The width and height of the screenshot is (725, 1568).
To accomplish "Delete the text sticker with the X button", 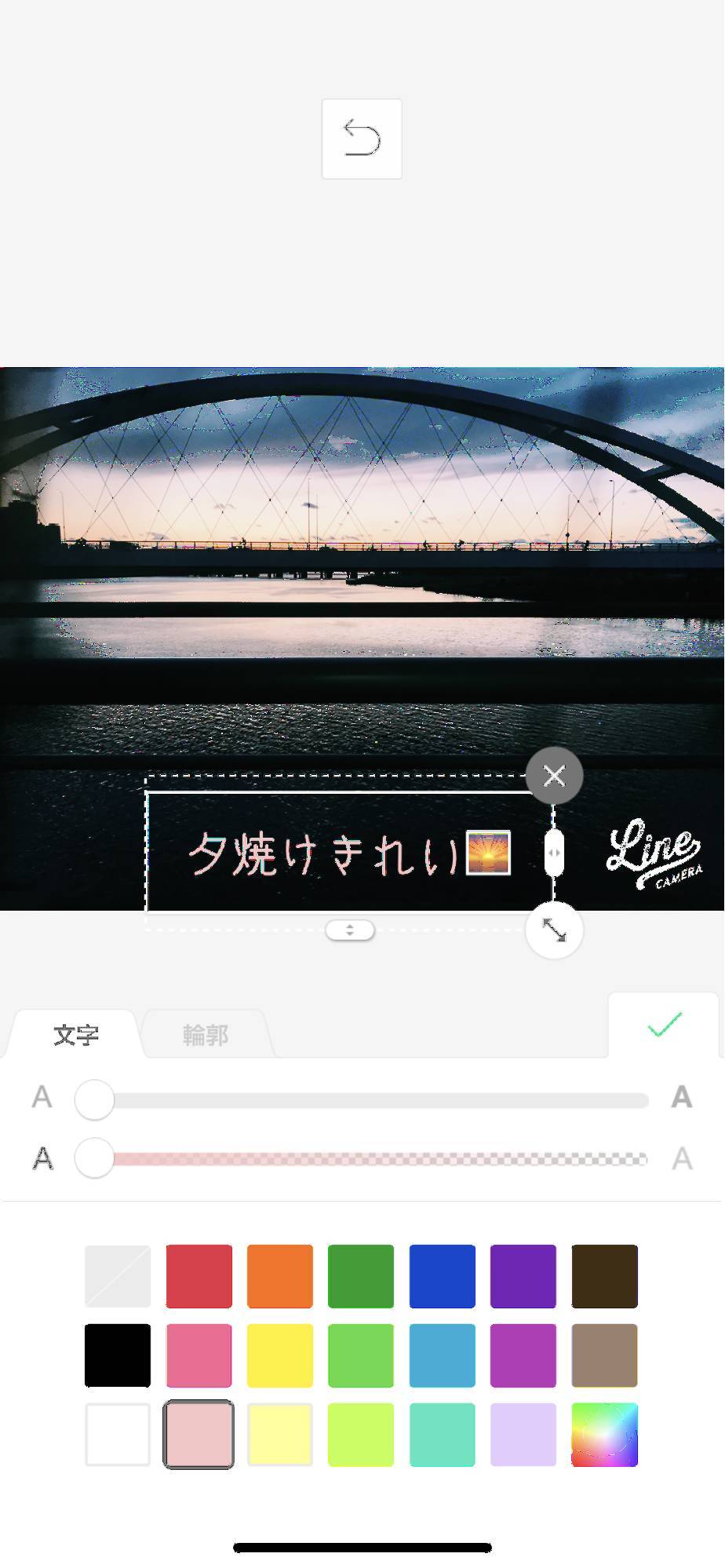I will (554, 775).
